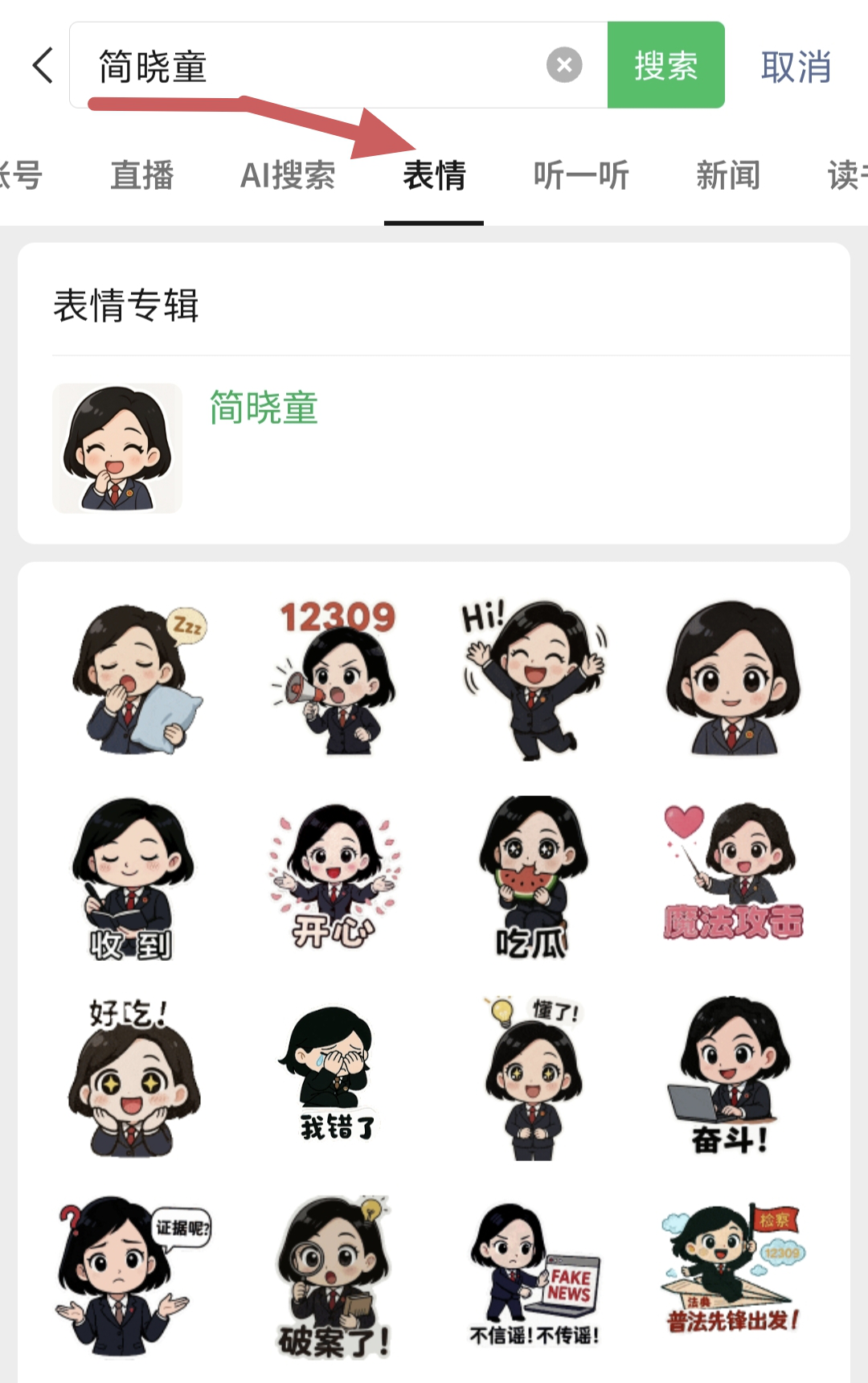Tap the search field containing 简晓童
The height and width of the screenshot is (1383, 868).
pos(305,65)
